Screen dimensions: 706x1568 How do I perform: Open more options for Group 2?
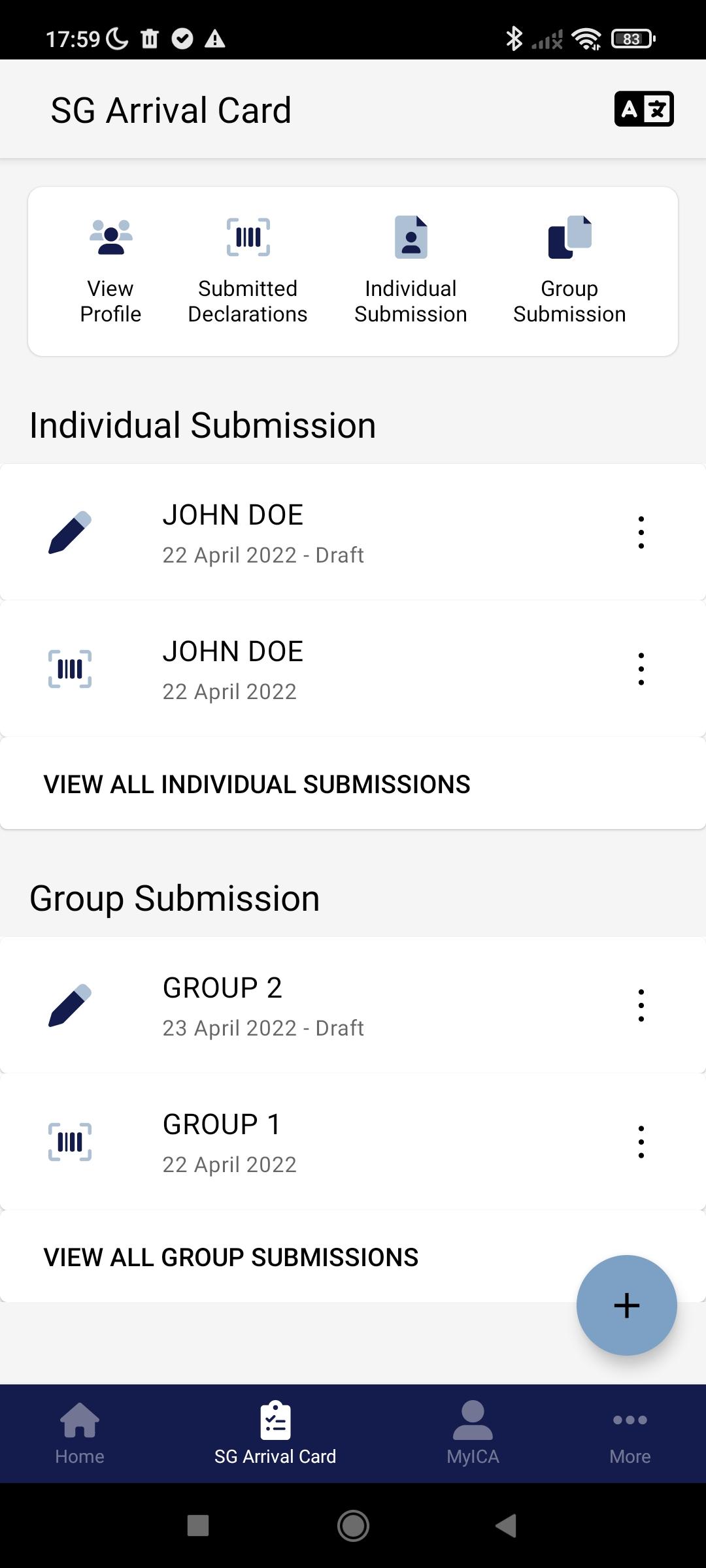(x=641, y=1005)
